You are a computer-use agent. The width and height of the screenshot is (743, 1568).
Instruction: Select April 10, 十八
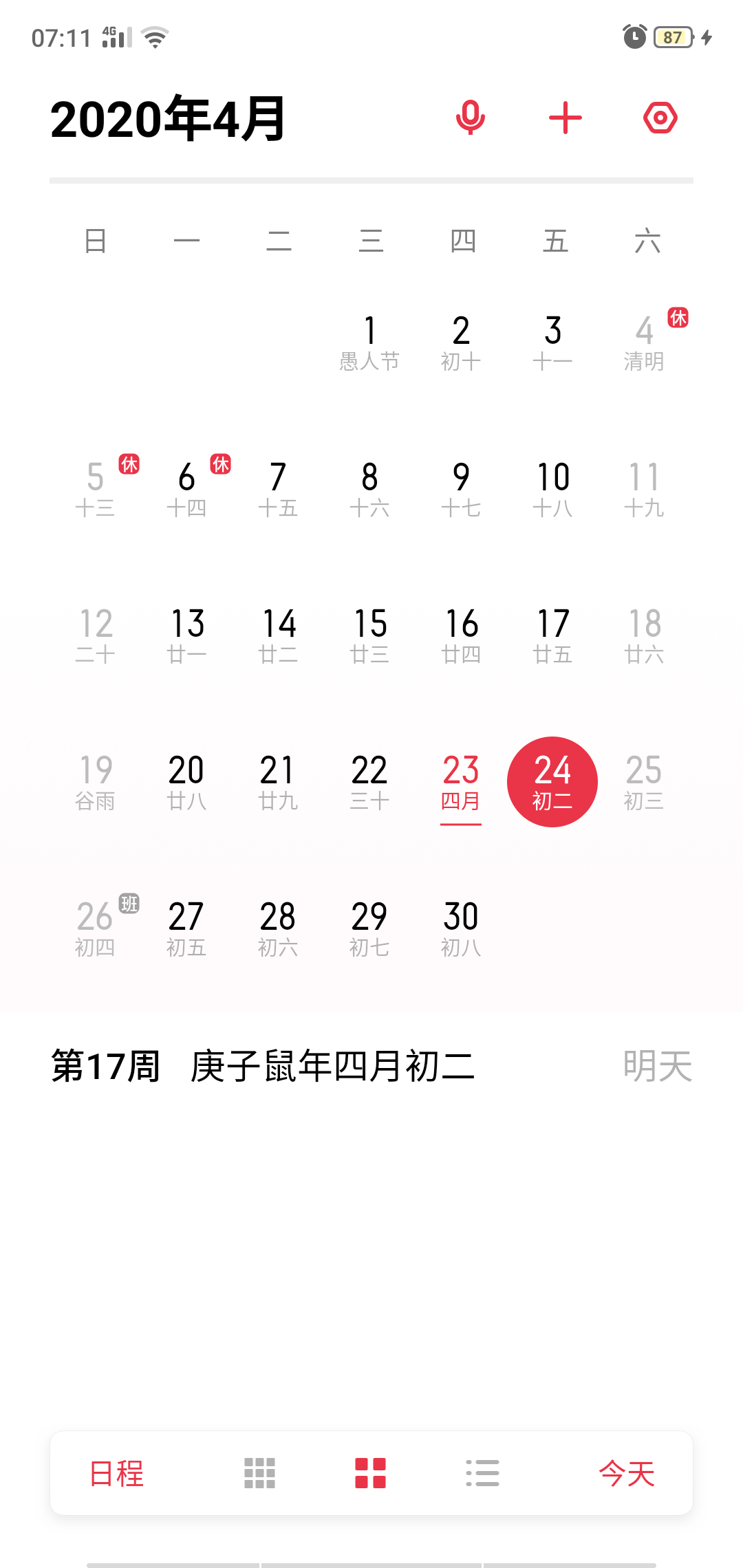pos(552,488)
